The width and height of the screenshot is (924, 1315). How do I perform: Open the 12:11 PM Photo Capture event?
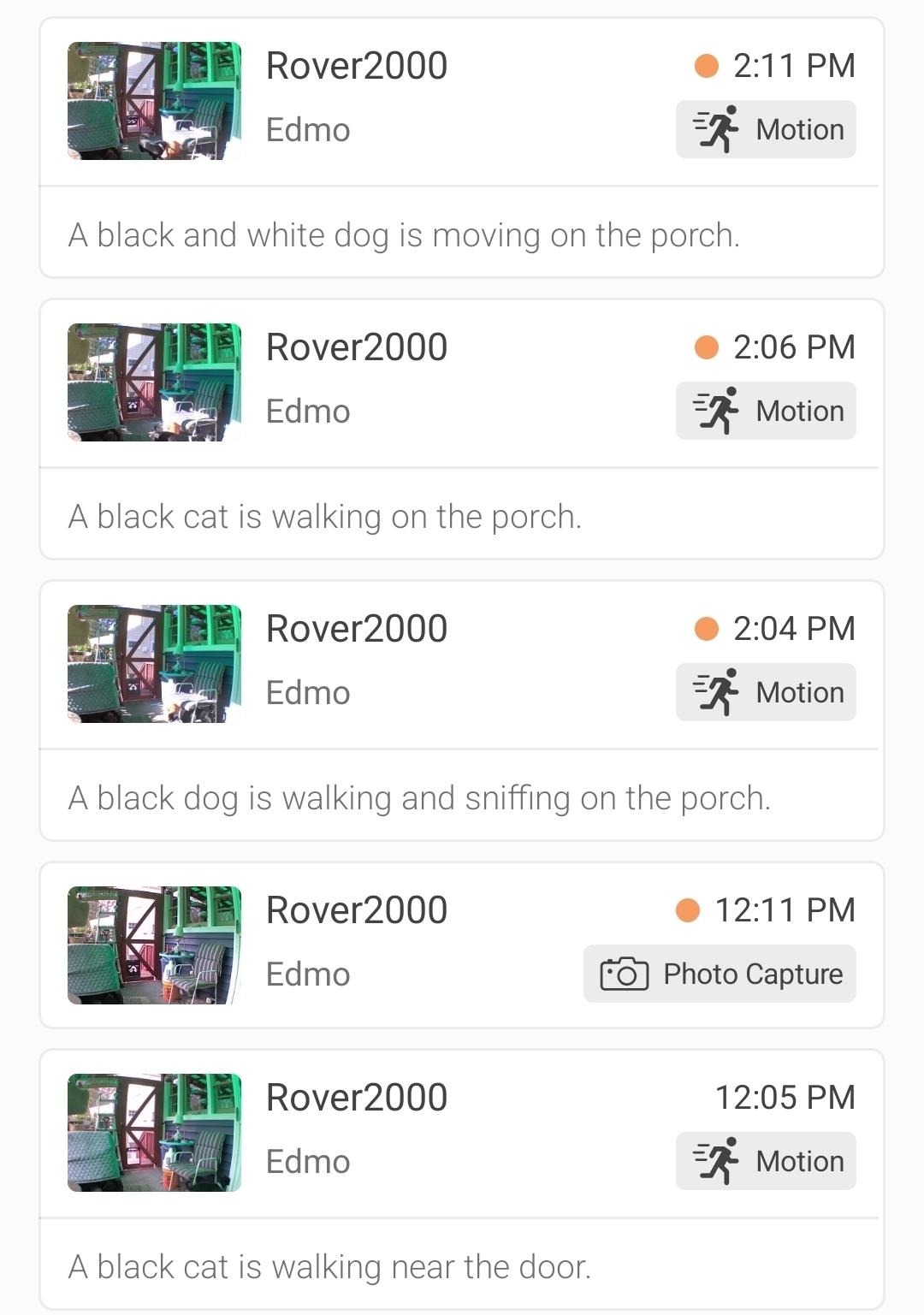(462, 944)
